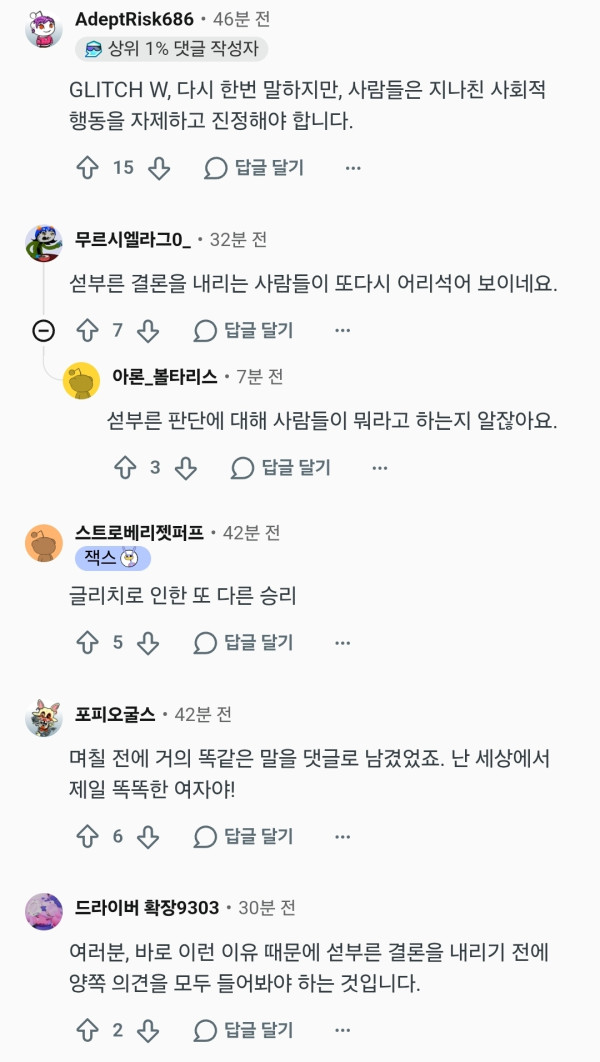Open more options on 드라이버 확장9303's comment

pyautogui.click(x=343, y=1031)
